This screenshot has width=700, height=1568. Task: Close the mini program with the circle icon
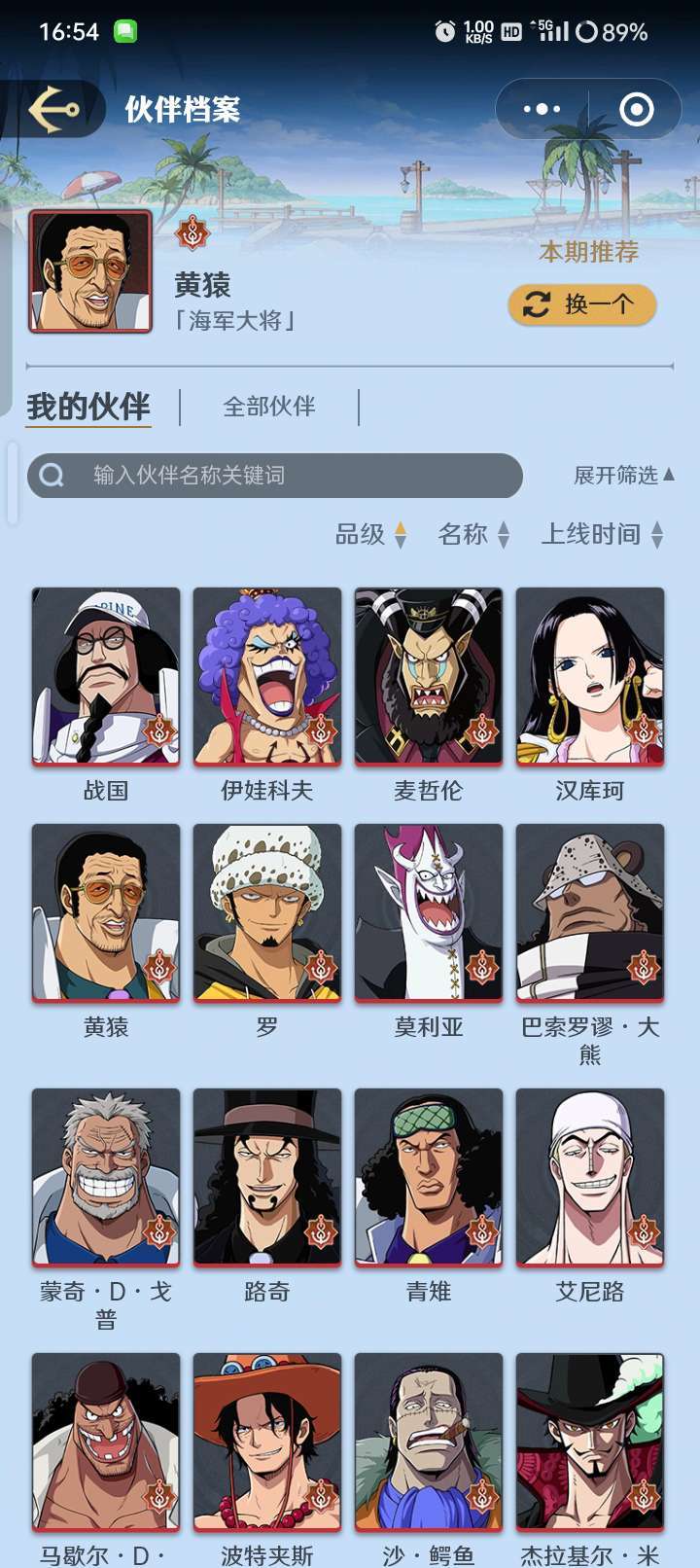point(637,109)
